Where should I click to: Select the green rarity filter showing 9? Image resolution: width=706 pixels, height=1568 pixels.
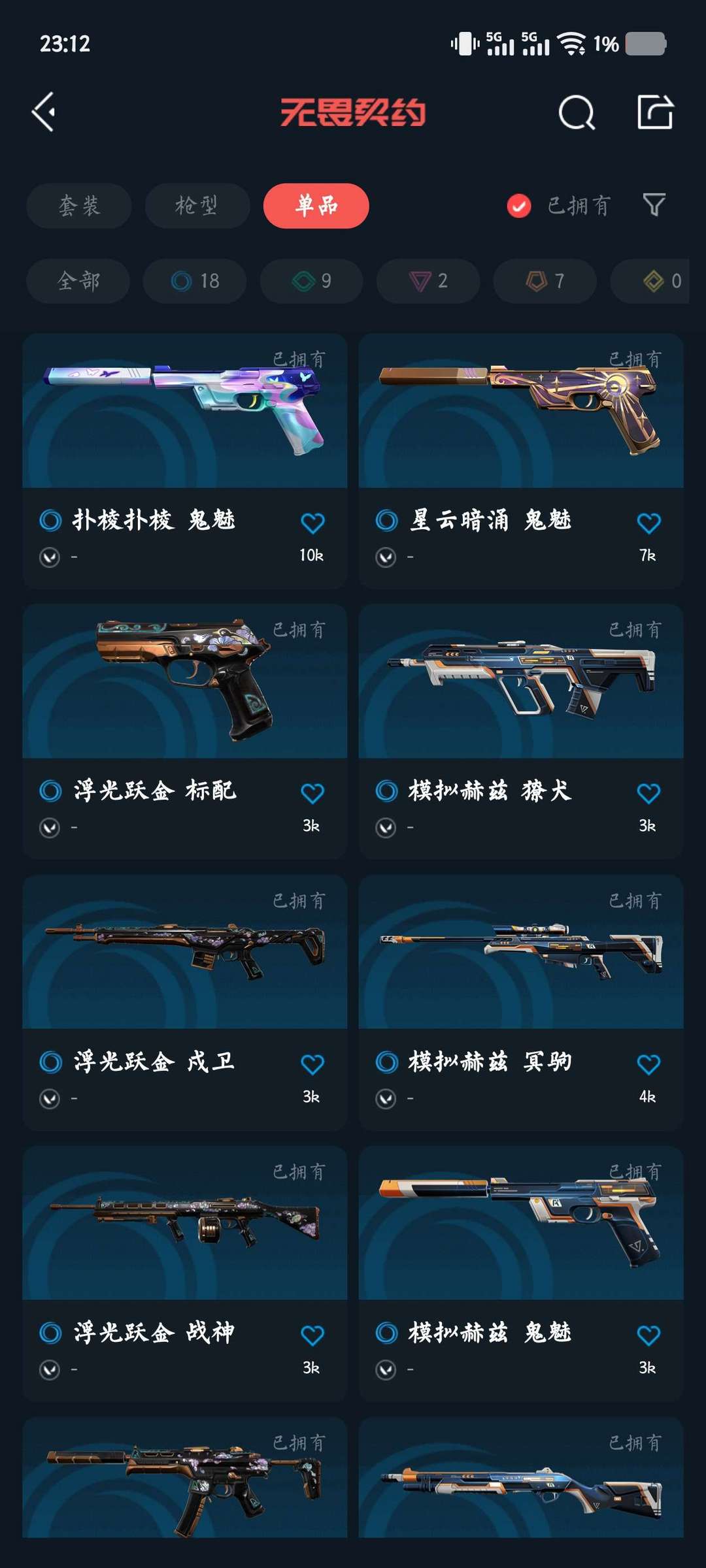click(311, 281)
